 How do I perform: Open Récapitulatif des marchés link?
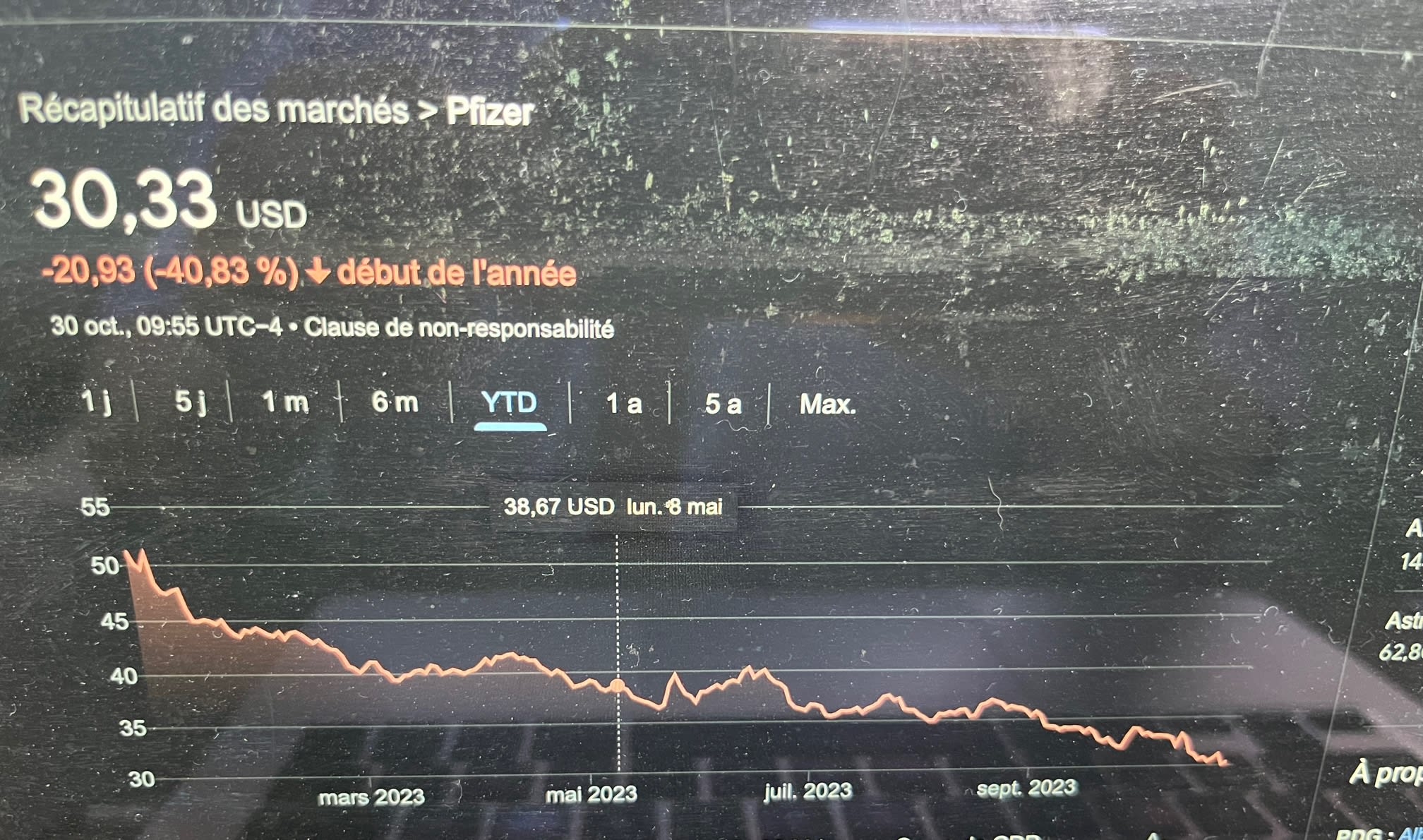[213, 109]
